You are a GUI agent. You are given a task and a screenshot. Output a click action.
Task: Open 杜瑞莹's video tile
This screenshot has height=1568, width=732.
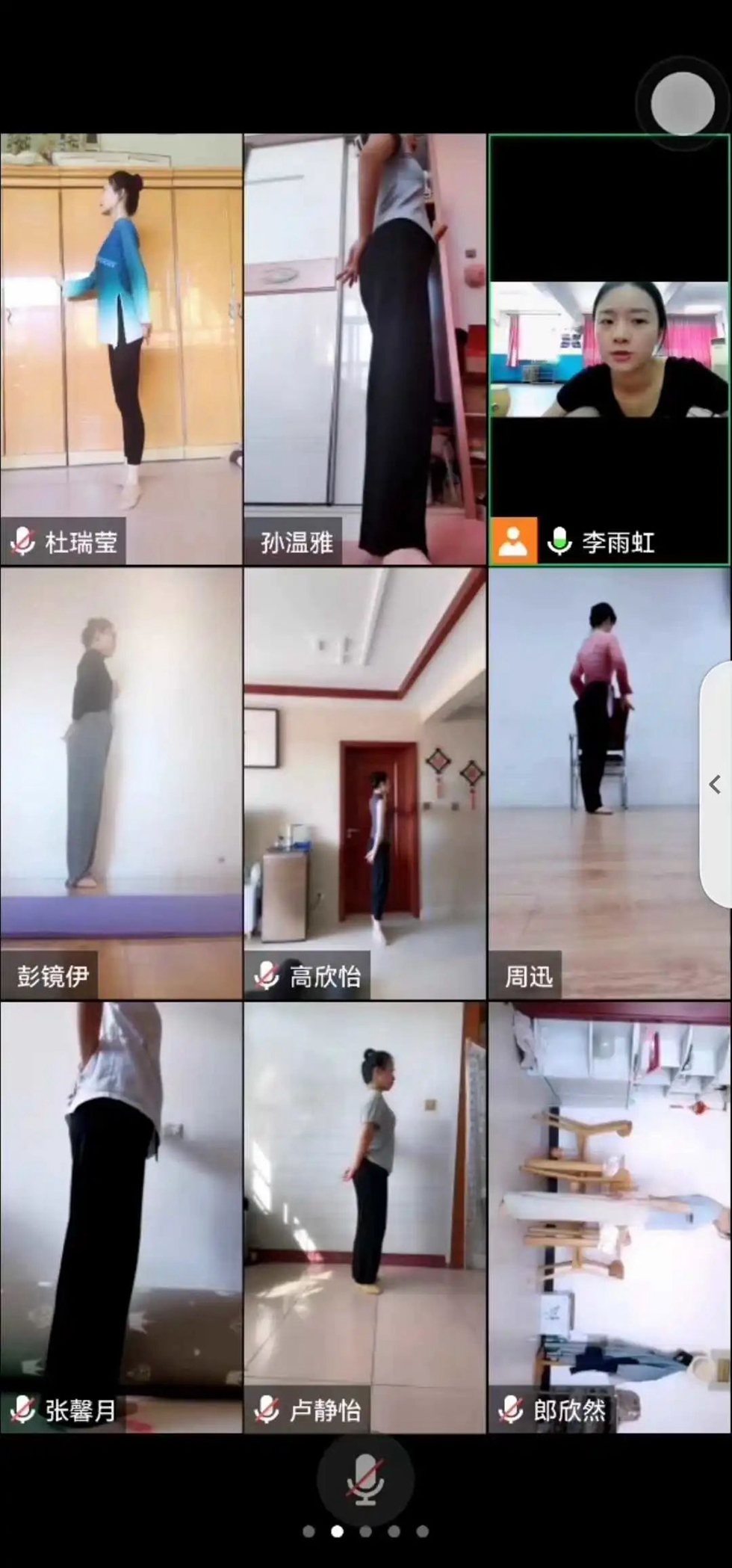[121, 348]
